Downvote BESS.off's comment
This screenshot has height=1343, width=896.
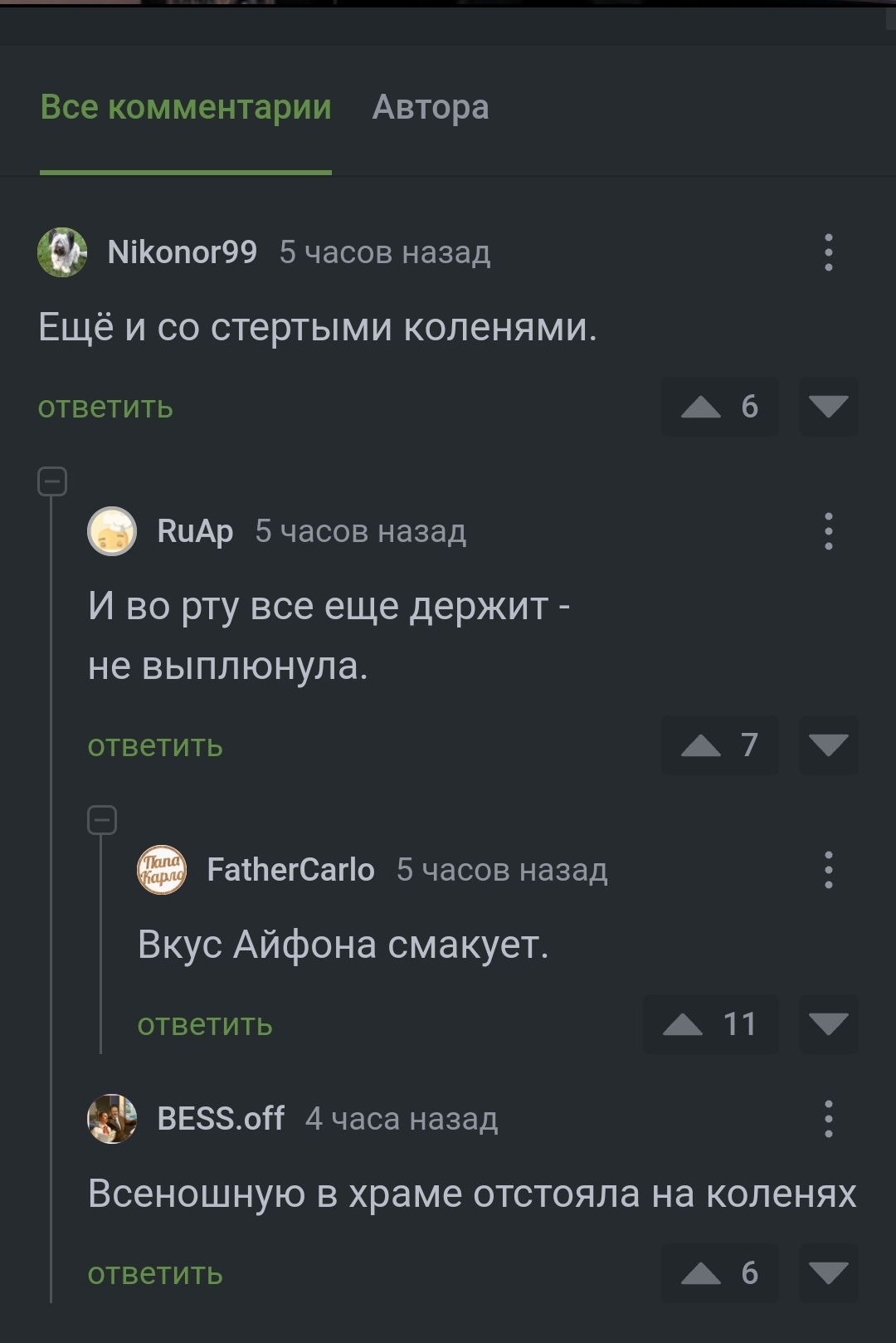coord(828,1273)
